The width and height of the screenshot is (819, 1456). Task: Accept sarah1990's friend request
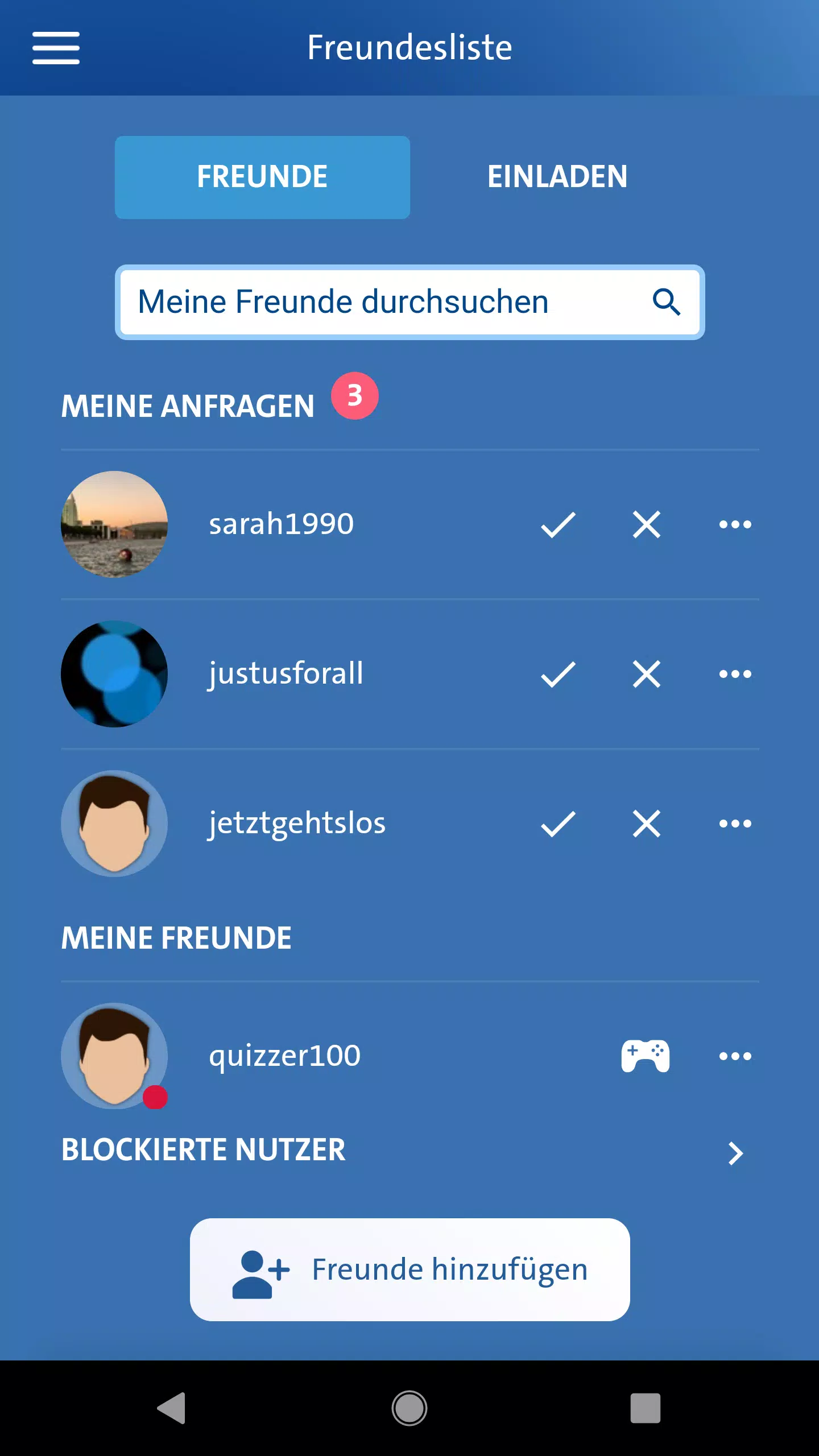[558, 524]
